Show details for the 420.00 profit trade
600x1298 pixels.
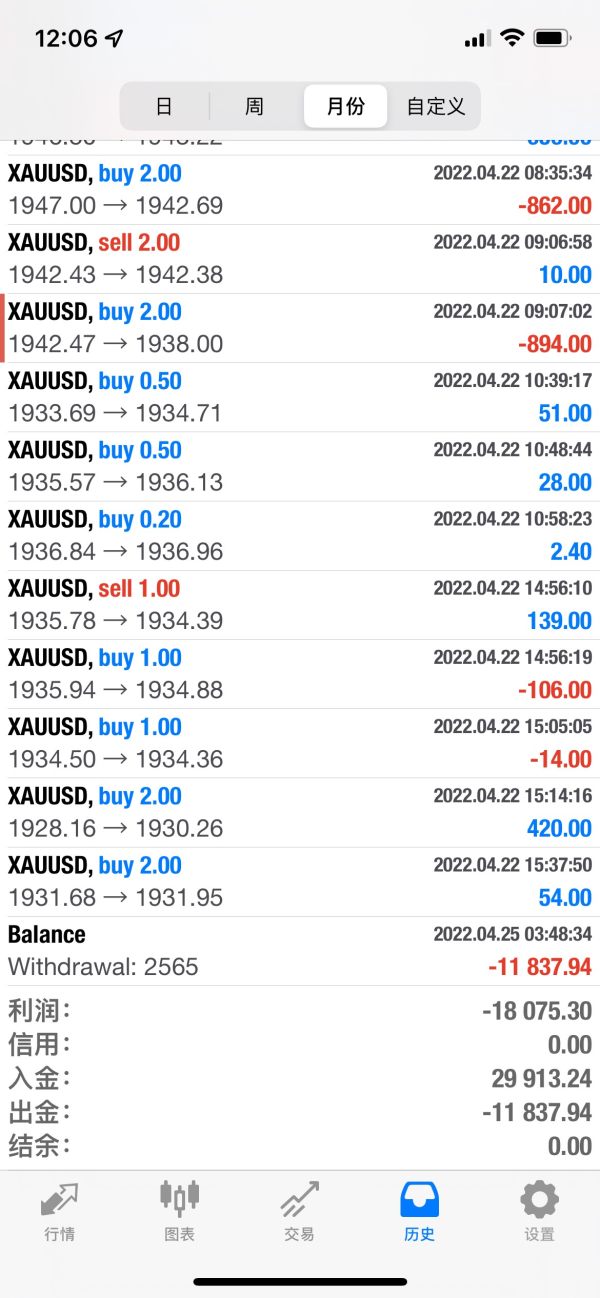click(300, 812)
